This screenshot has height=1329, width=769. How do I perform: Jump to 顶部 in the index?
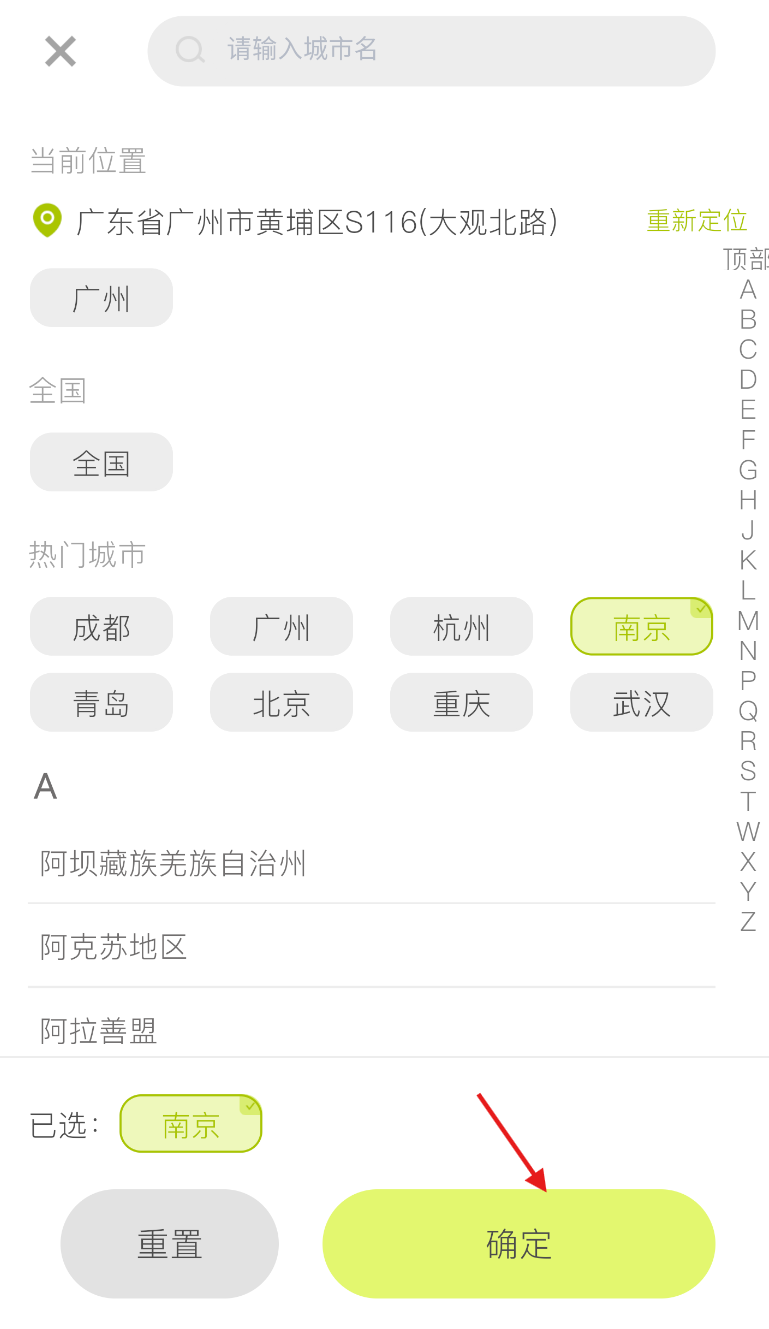pos(746,259)
